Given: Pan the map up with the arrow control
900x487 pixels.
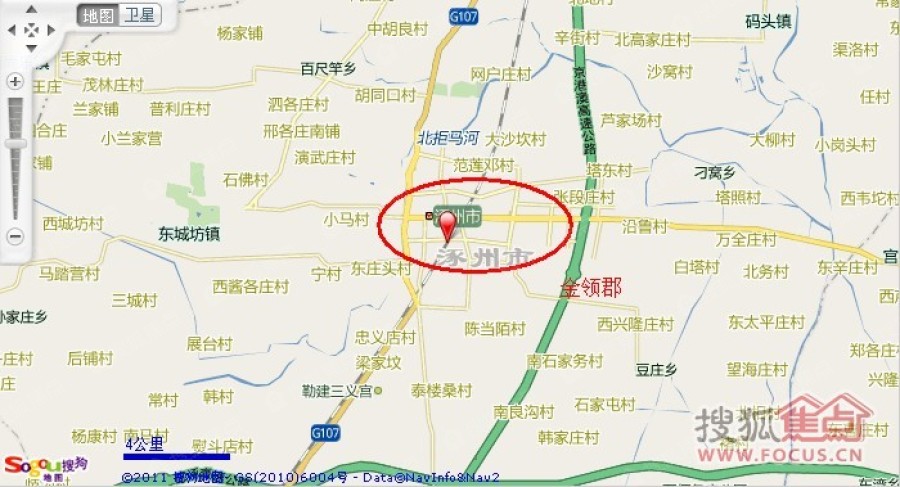Looking at the screenshot, I should pos(31,9).
